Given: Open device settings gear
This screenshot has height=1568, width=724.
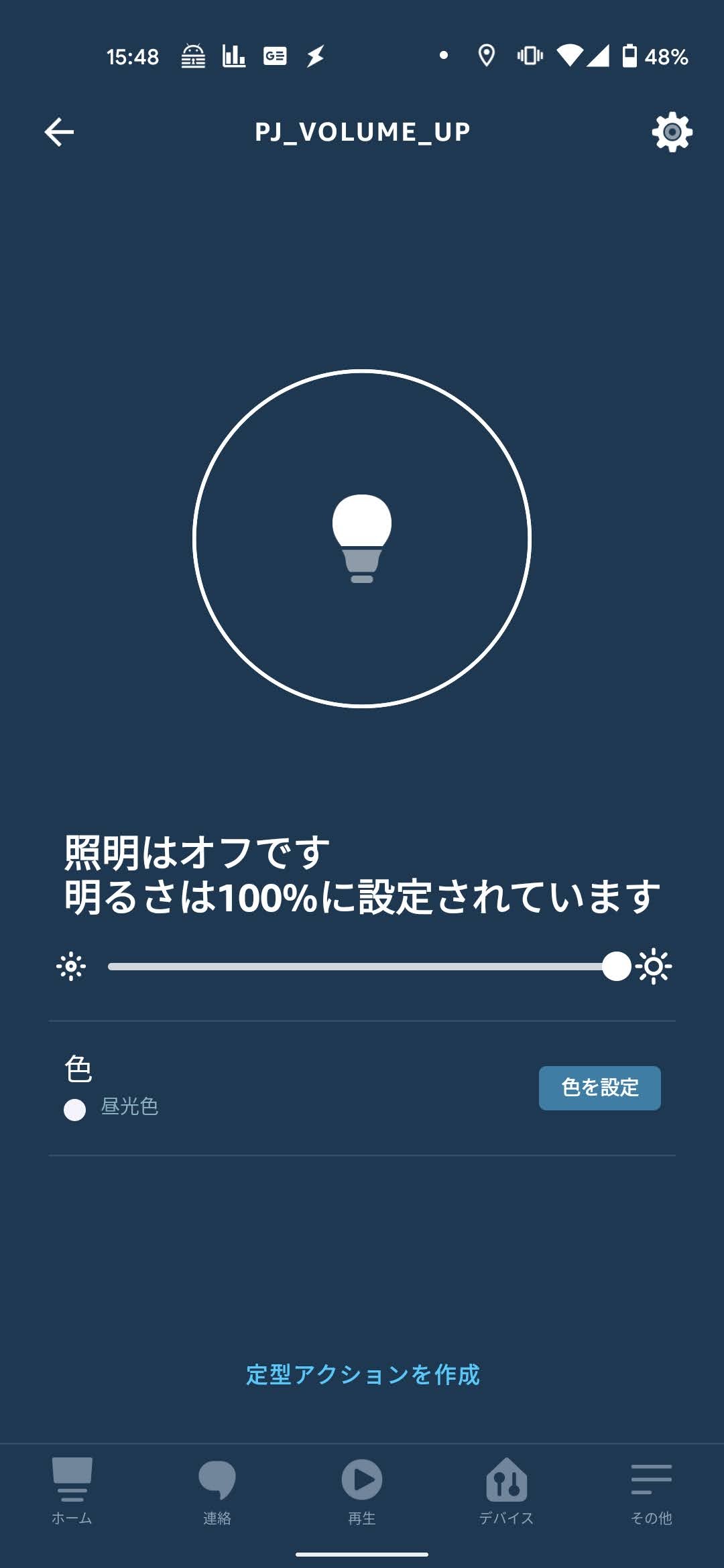Looking at the screenshot, I should point(672,132).
